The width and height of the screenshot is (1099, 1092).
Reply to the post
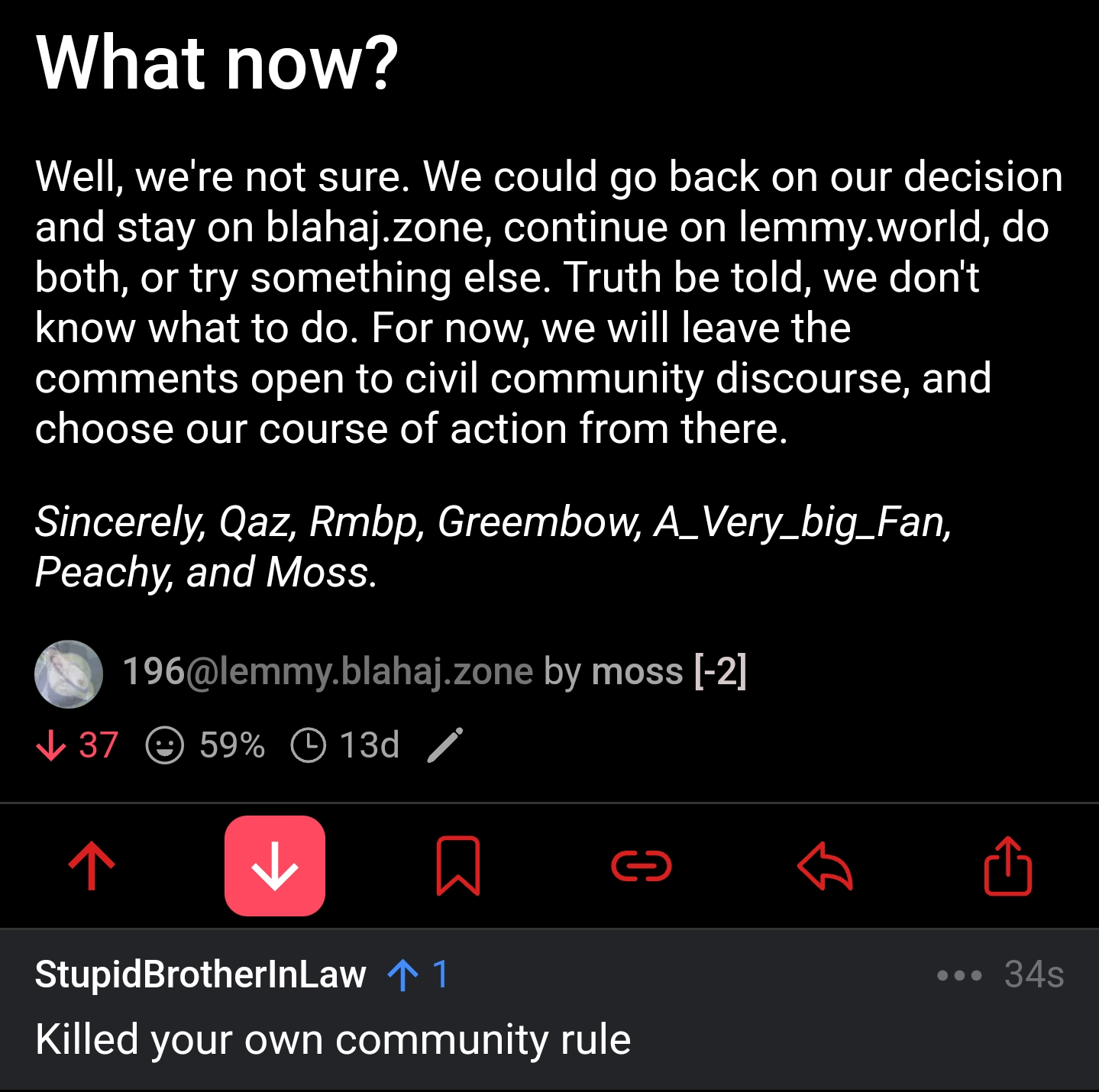tap(825, 866)
